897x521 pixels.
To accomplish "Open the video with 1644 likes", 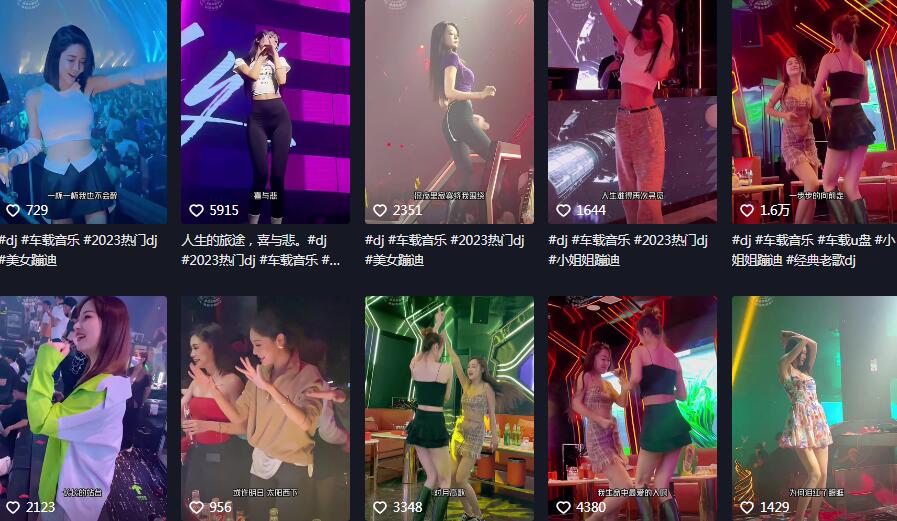I will (x=632, y=110).
